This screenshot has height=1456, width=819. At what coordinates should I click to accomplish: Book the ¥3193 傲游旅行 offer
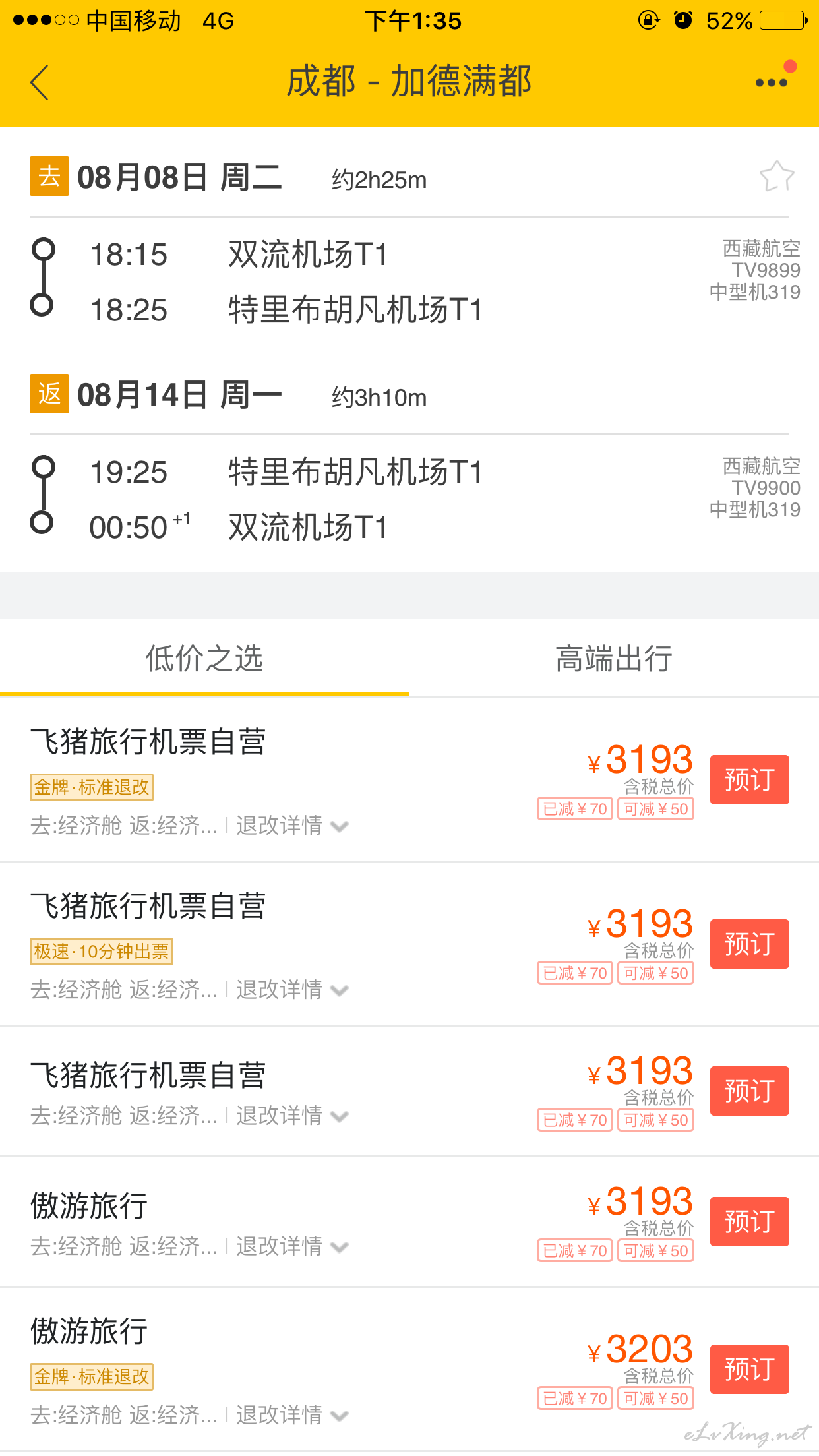pyautogui.click(x=749, y=1221)
